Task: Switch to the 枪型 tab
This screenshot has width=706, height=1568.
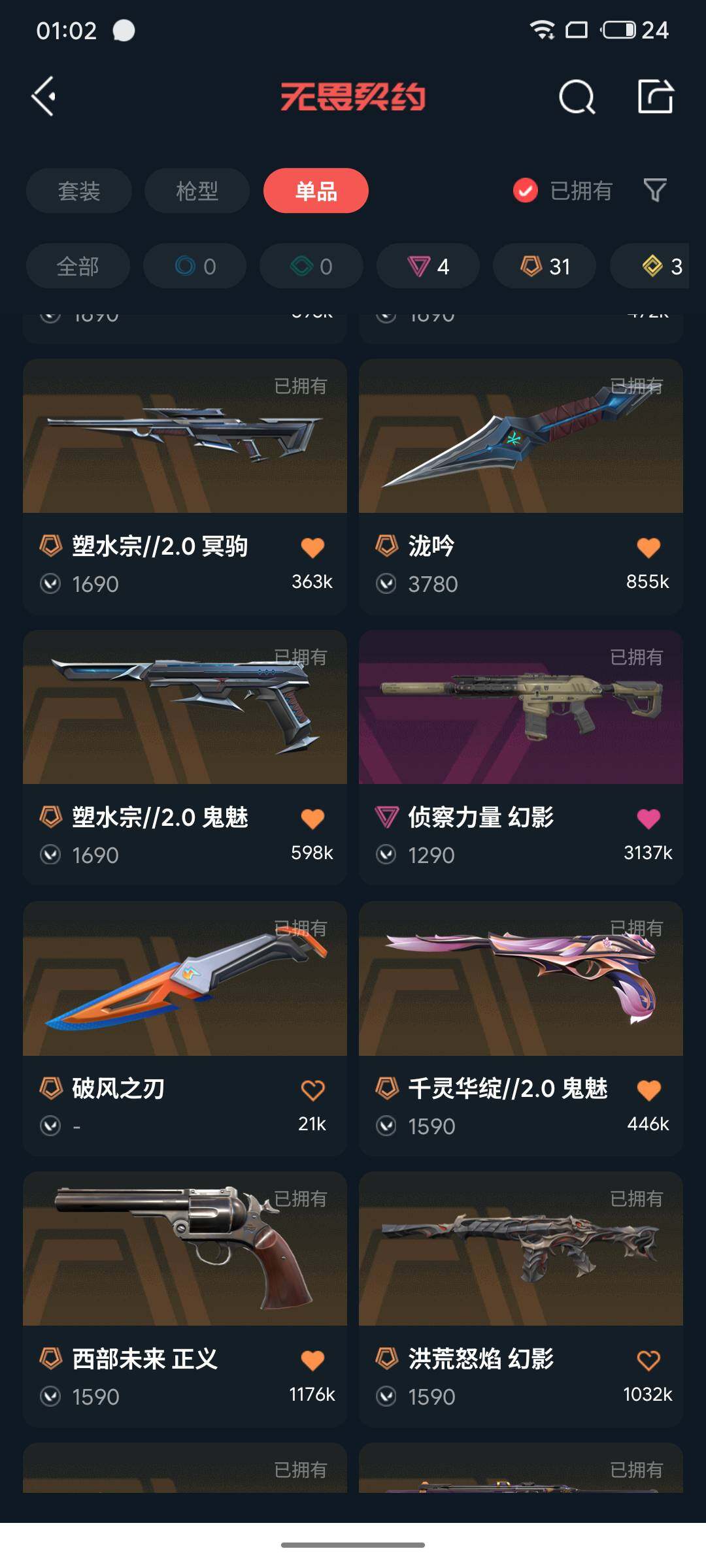Action: (x=197, y=191)
